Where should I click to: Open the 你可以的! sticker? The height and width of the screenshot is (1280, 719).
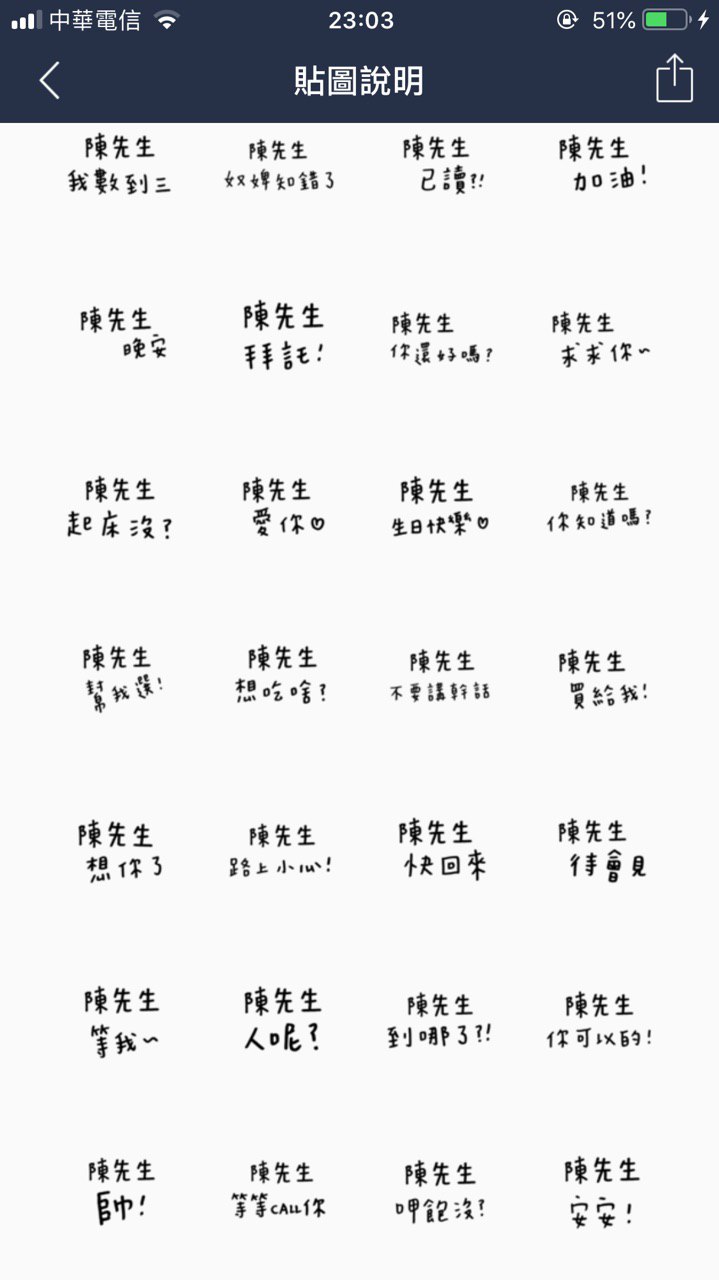[x=599, y=1020]
